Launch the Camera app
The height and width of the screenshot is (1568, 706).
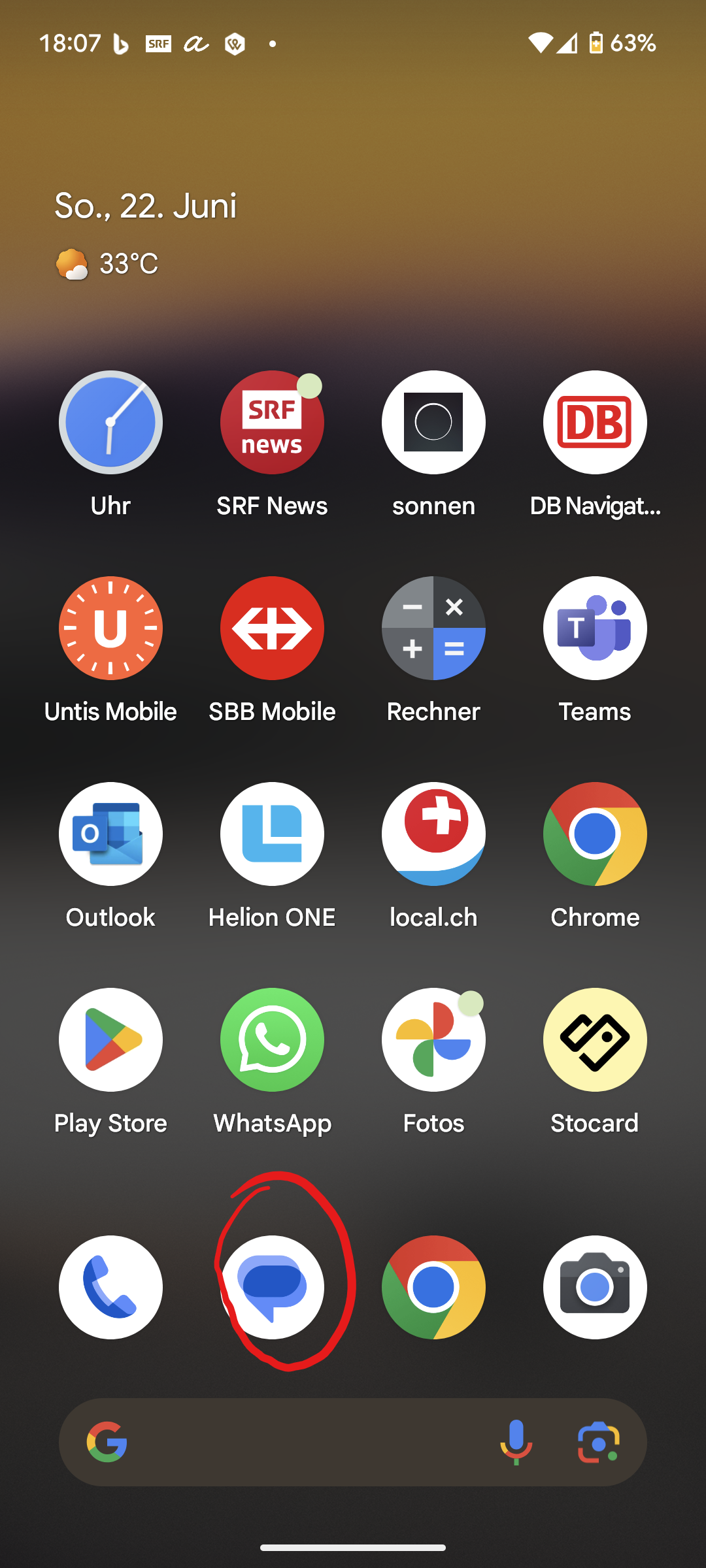(595, 1287)
